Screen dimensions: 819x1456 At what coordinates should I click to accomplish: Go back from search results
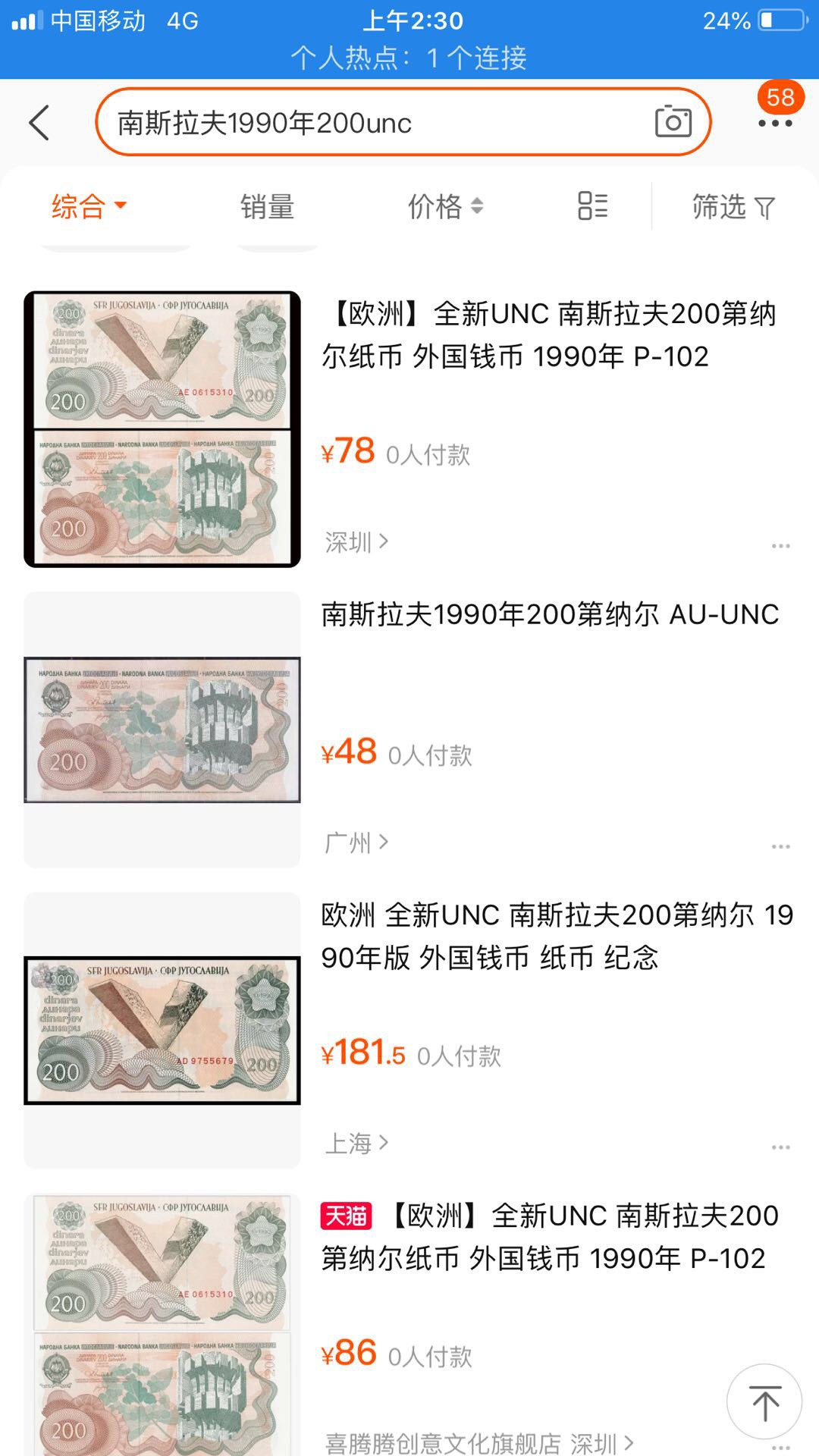point(39,123)
